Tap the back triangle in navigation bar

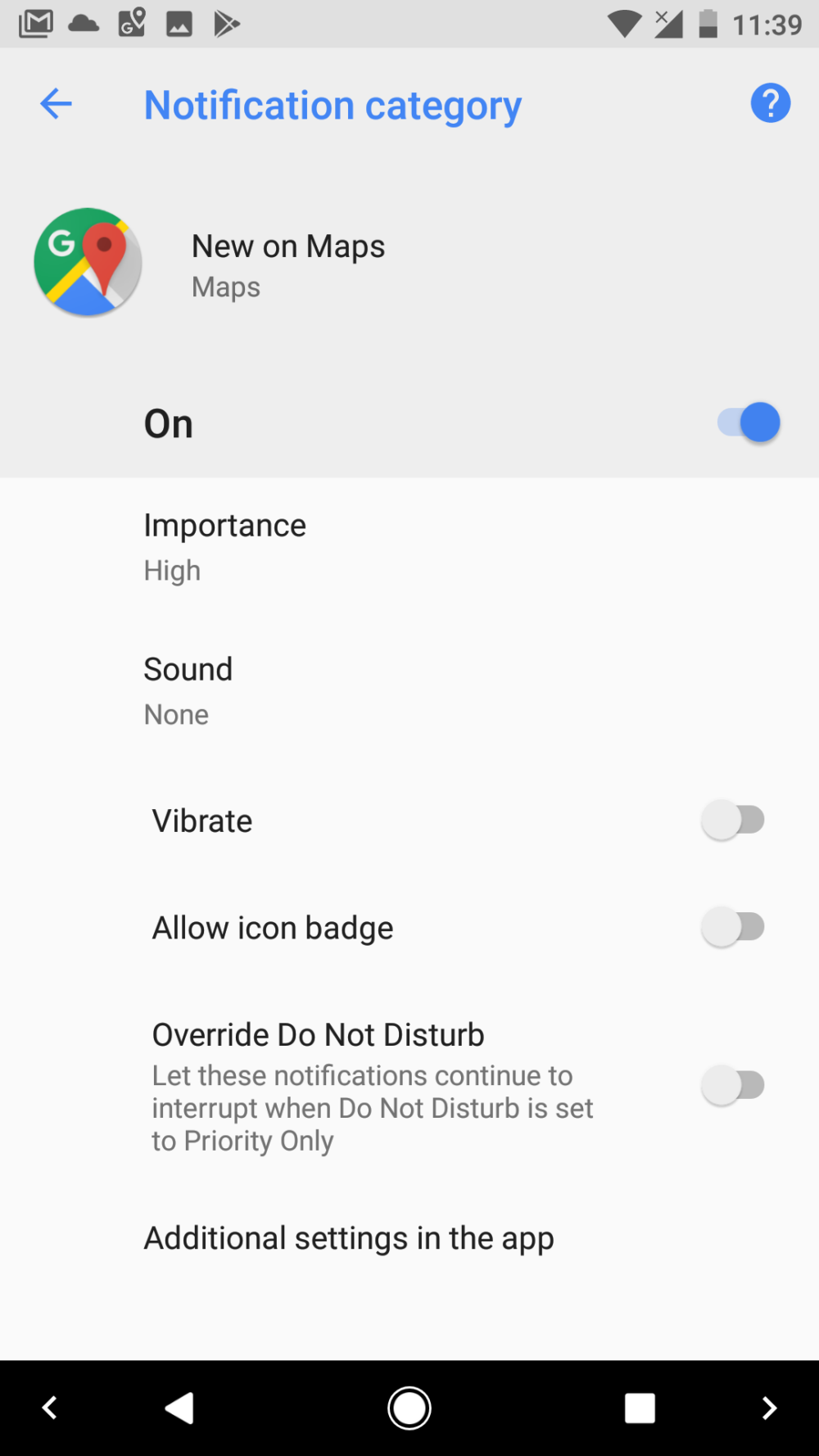pyautogui.click(x=180, y=1408)
